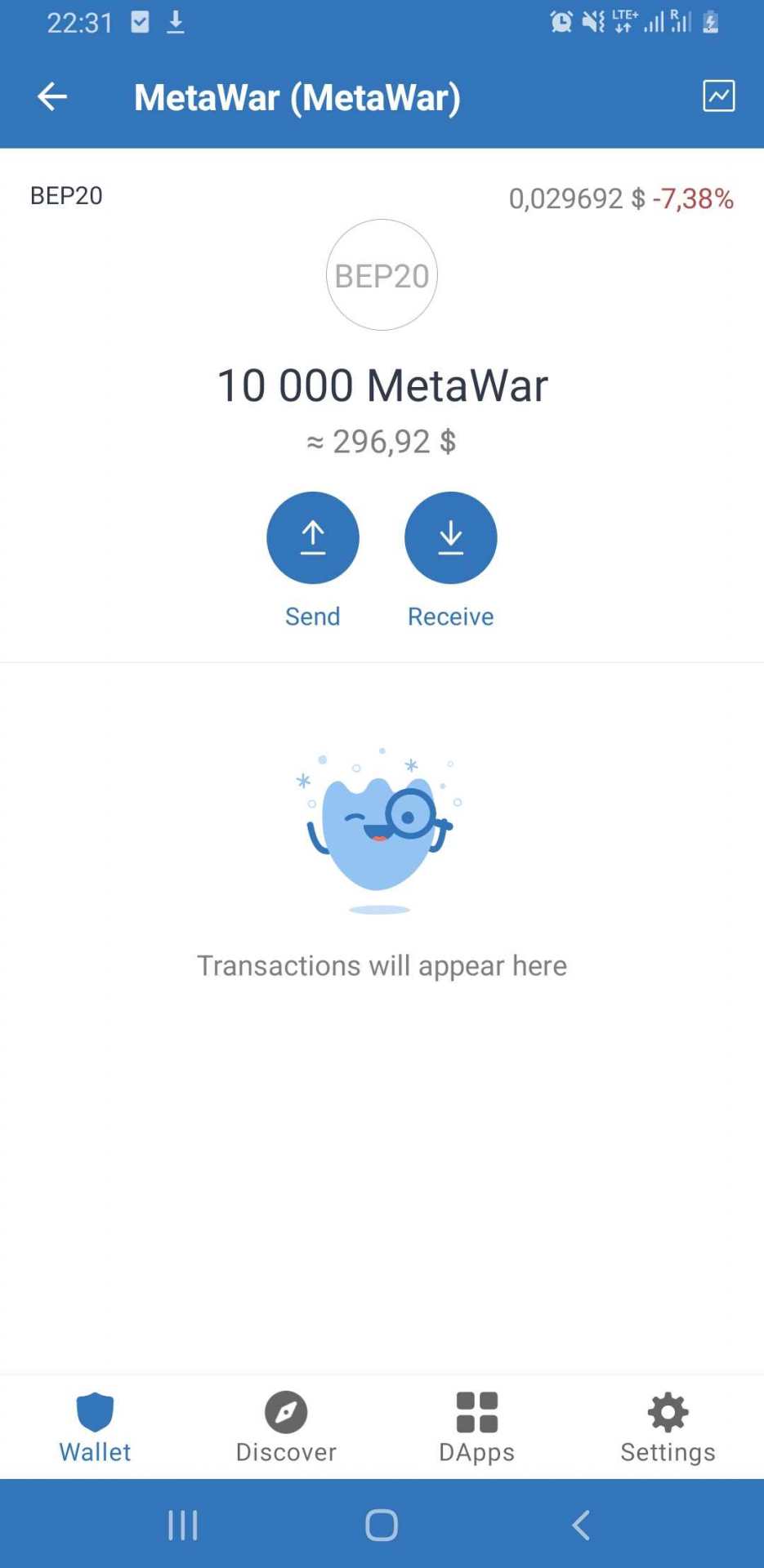Go back from the MetaWar screen

(x=52, y=97)
